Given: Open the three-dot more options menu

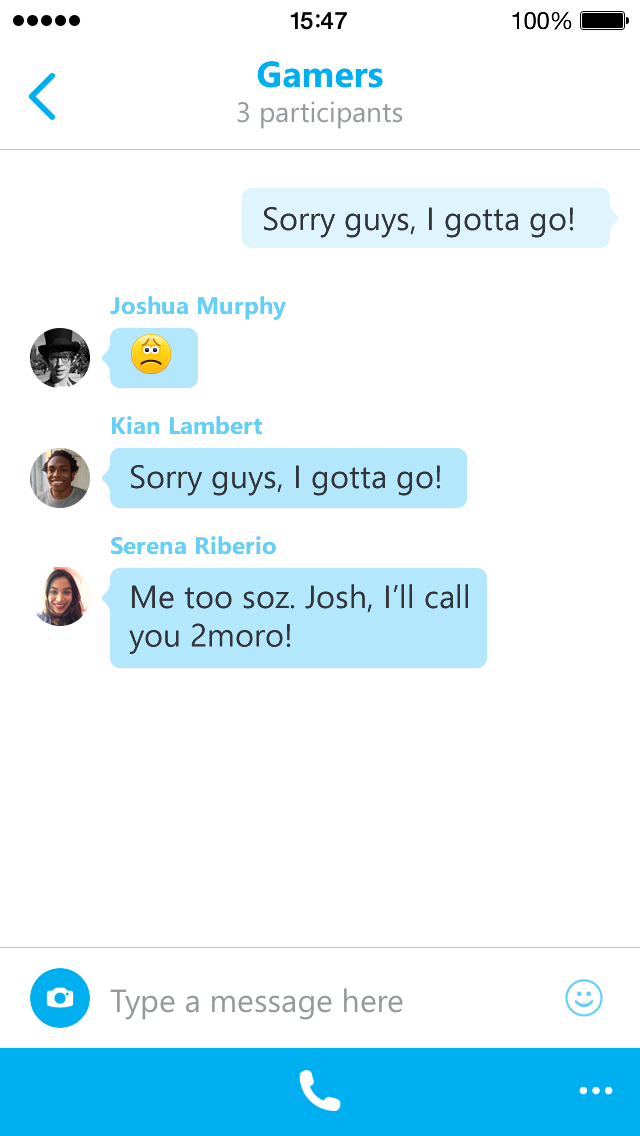Looking at the screenshot, I should (596, 1090).
